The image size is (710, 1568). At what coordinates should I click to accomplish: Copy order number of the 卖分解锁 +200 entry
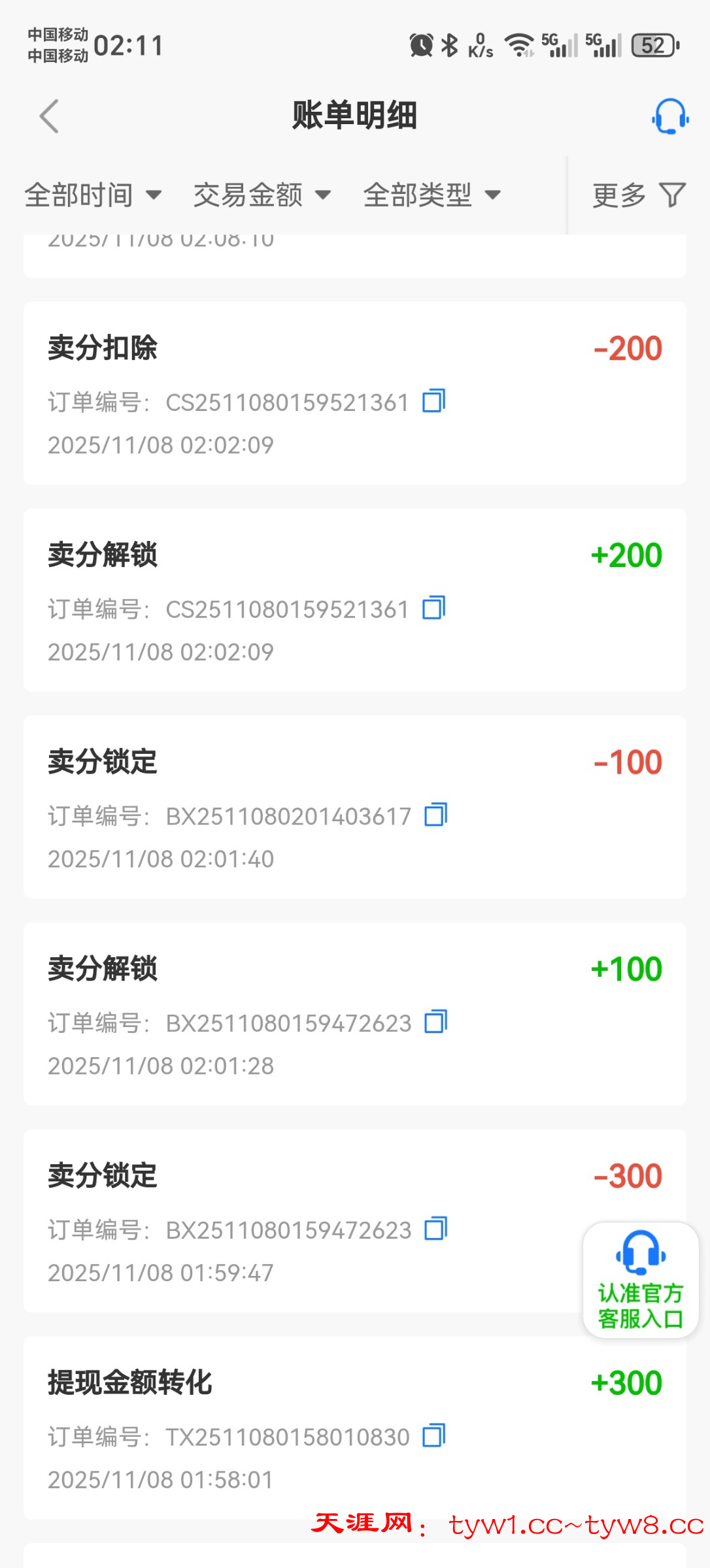click(434, 608)
